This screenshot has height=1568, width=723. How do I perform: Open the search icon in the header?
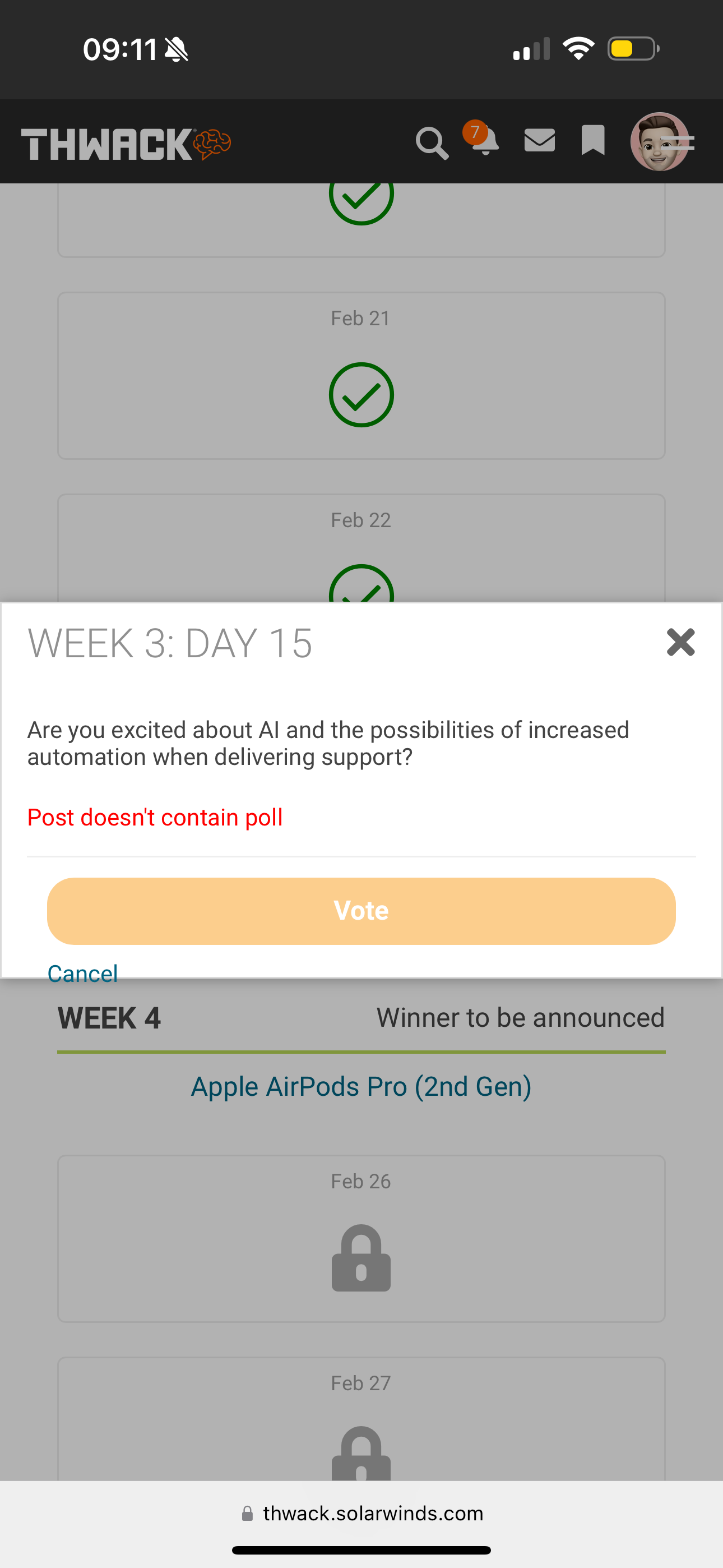coord(432,143)
